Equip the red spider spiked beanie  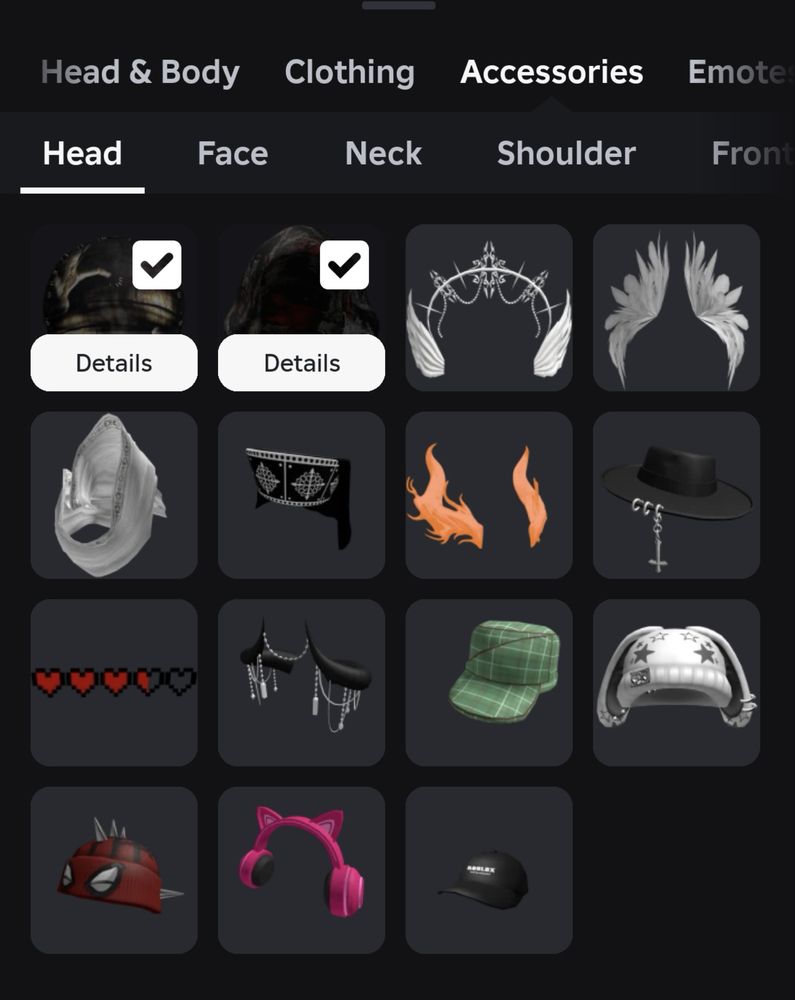[114, 869]
